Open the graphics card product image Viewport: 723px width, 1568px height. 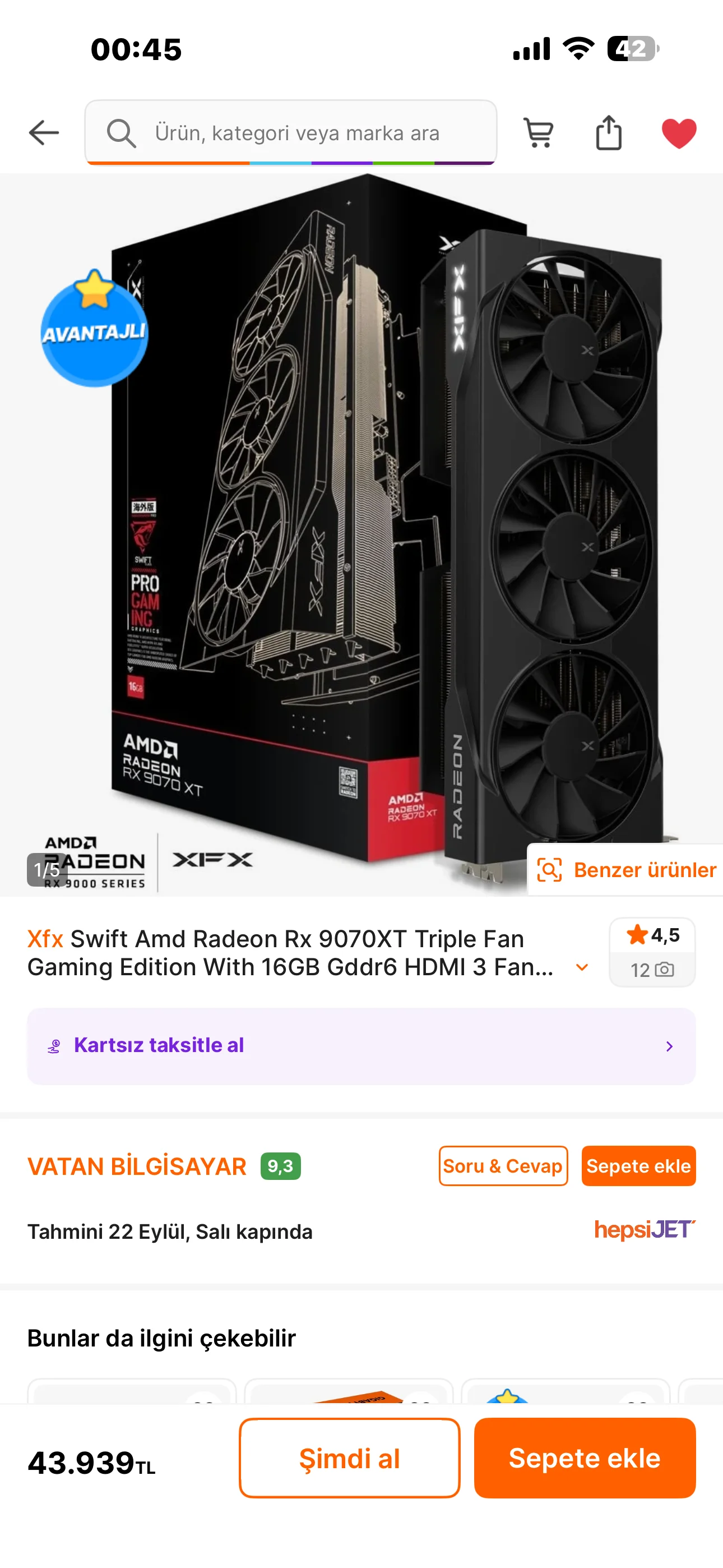coord(361,534)
